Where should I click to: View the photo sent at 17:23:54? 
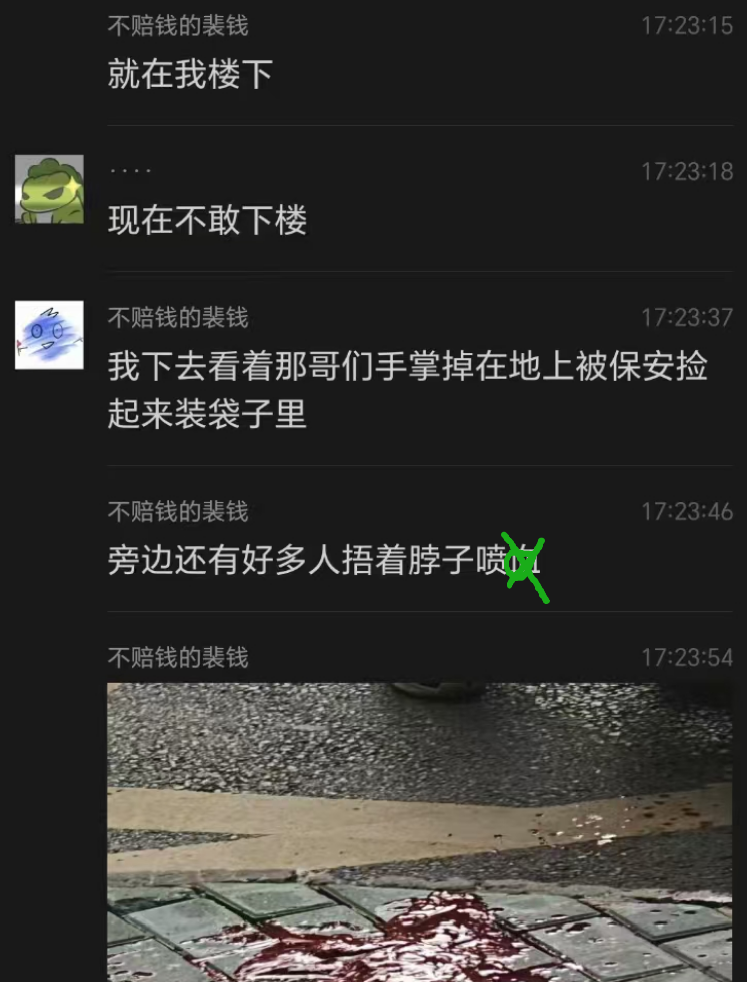[420, 830]
